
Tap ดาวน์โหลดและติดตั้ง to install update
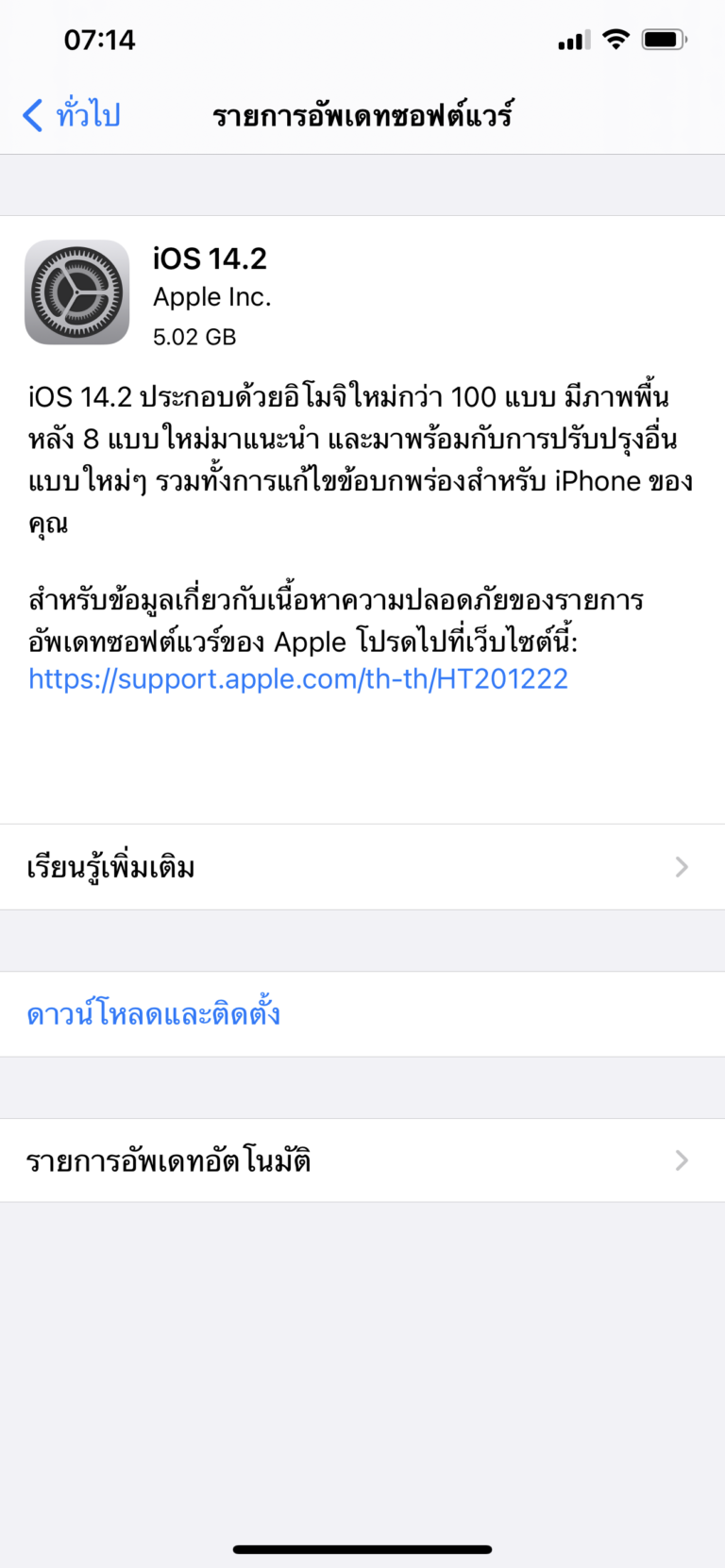(153, 1013)
